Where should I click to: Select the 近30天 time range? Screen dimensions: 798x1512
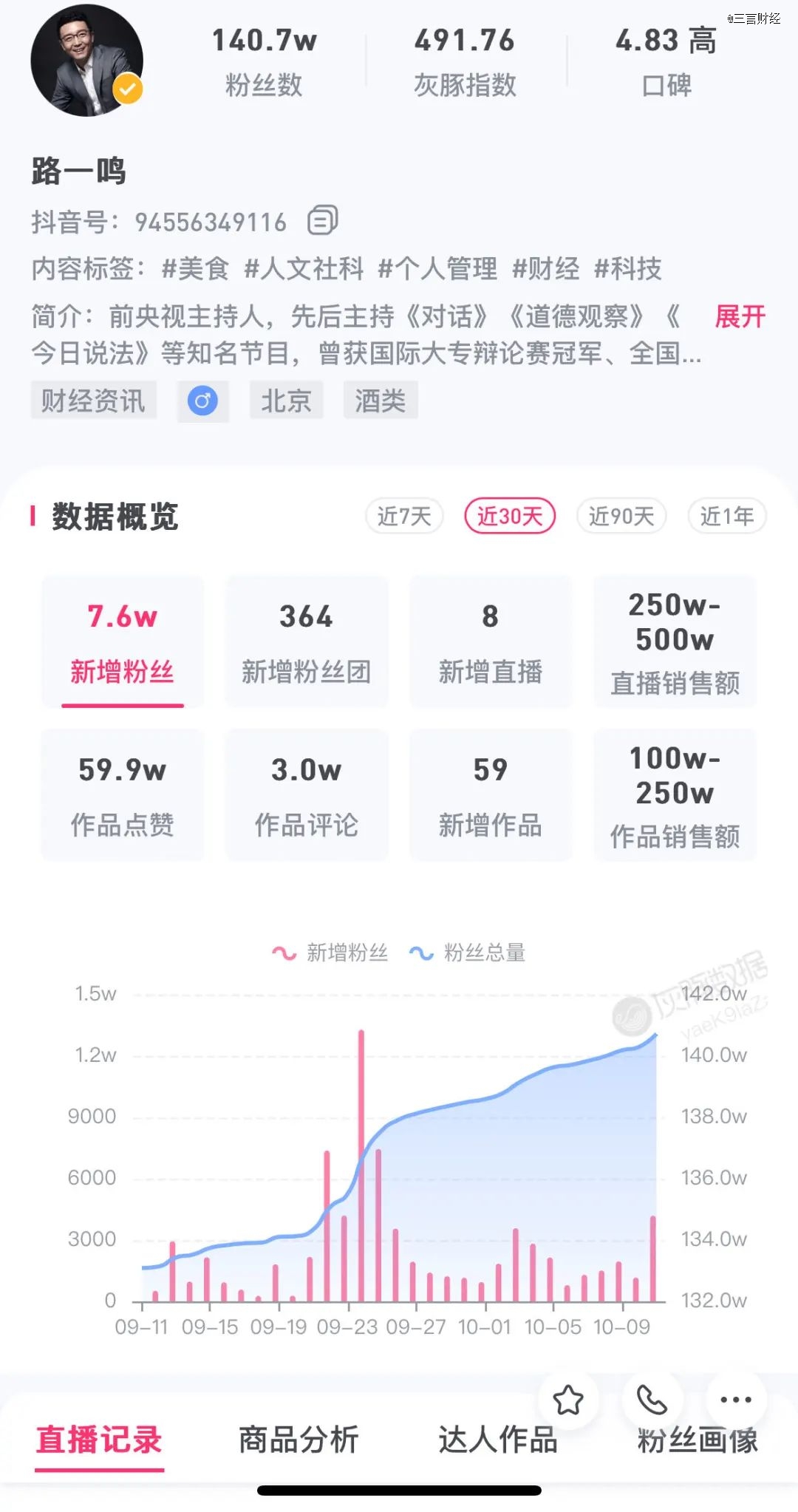[x=510, y=516]
